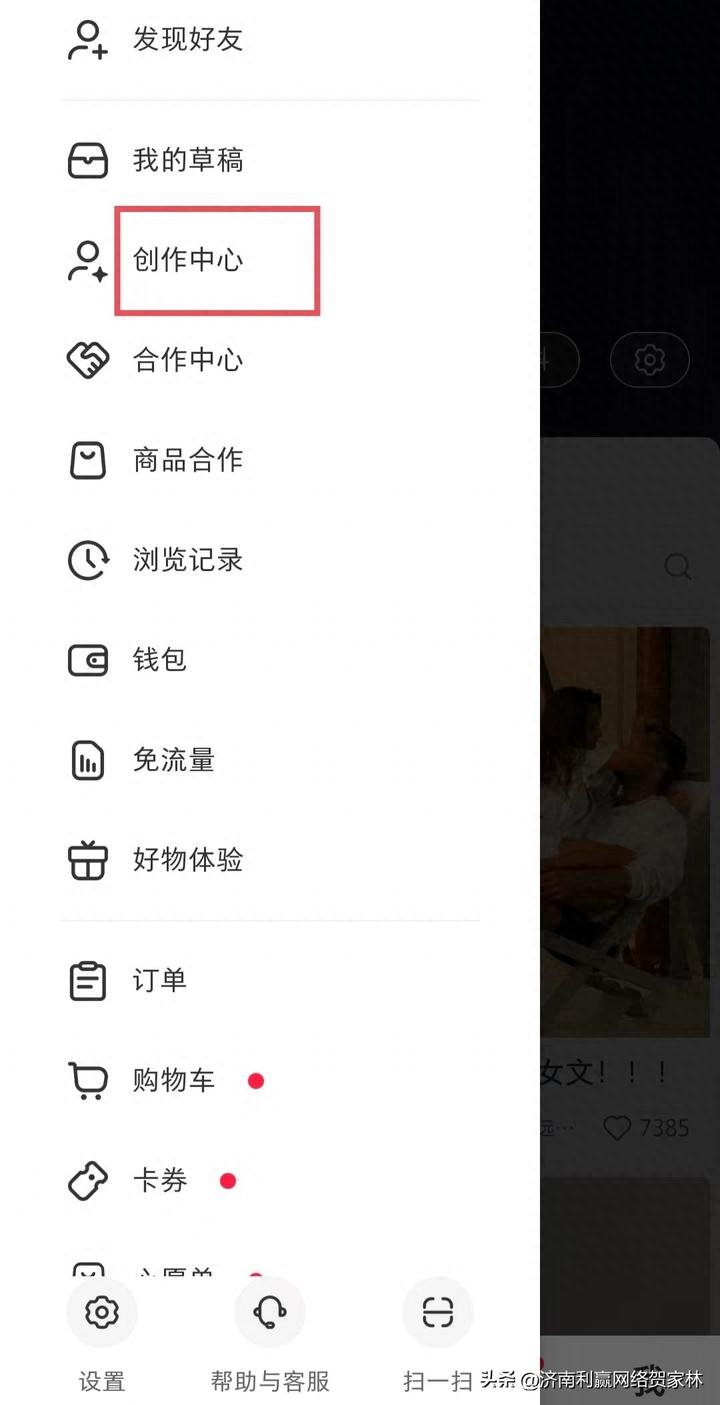View 订单 orders
The height and width of the screenshot is (1405, 720).
tap(160, 980)
